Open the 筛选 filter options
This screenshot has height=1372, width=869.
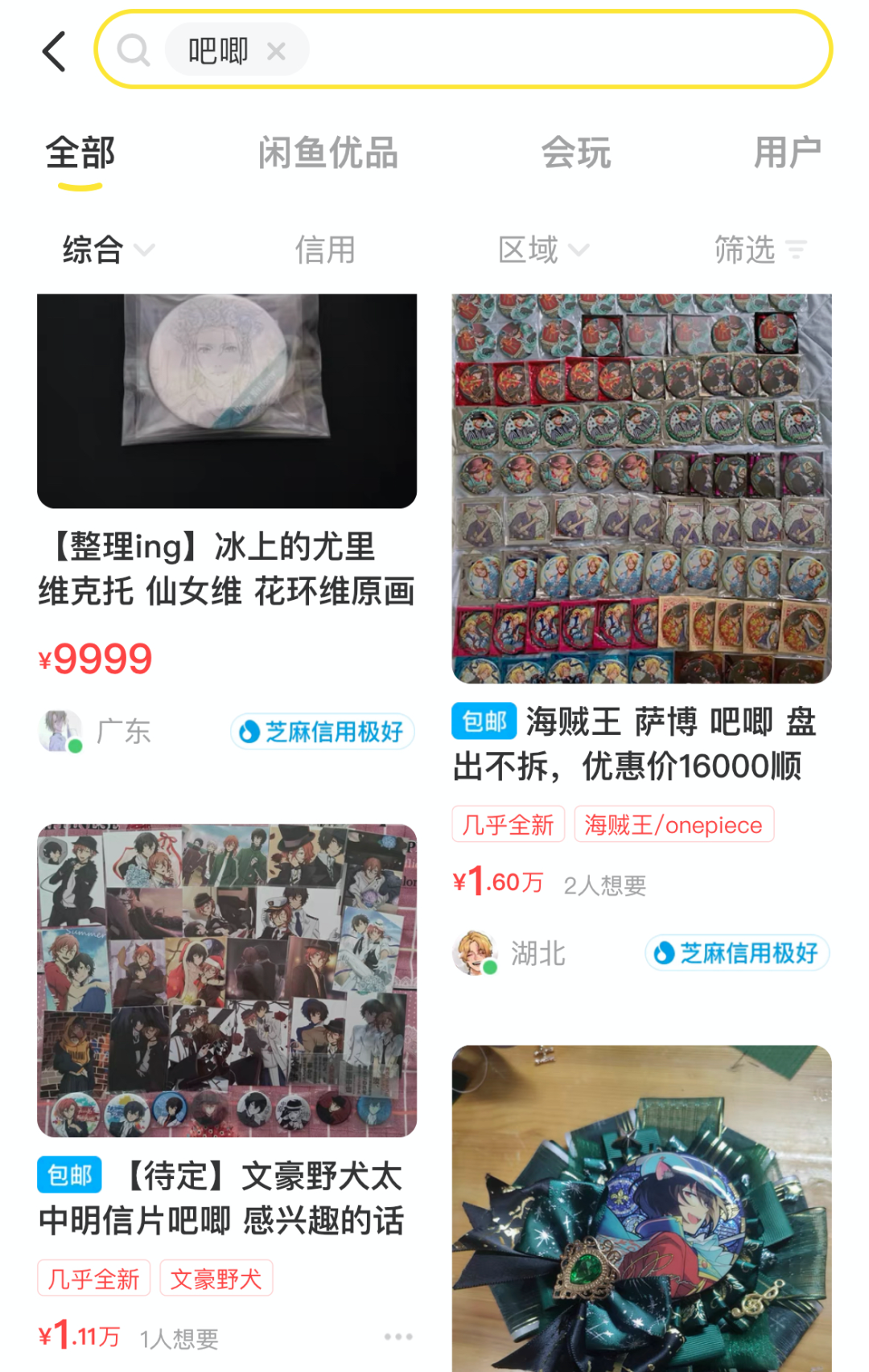(760, 250)
